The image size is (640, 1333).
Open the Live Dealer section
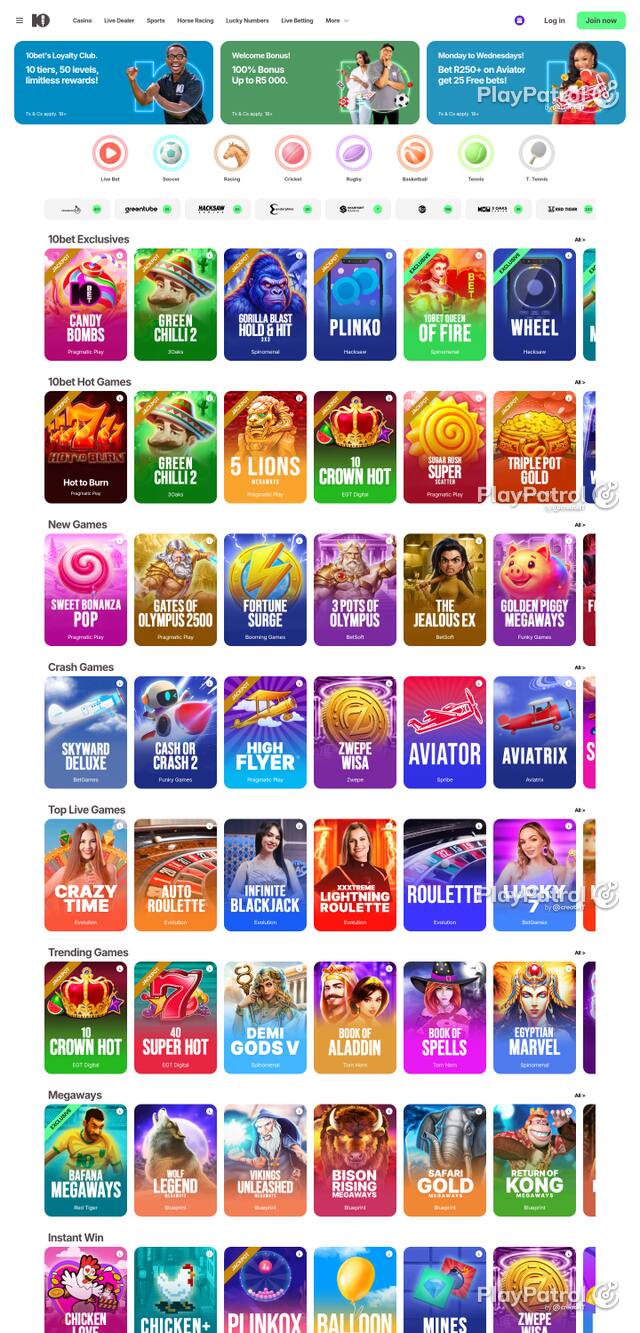coord(118,20)
